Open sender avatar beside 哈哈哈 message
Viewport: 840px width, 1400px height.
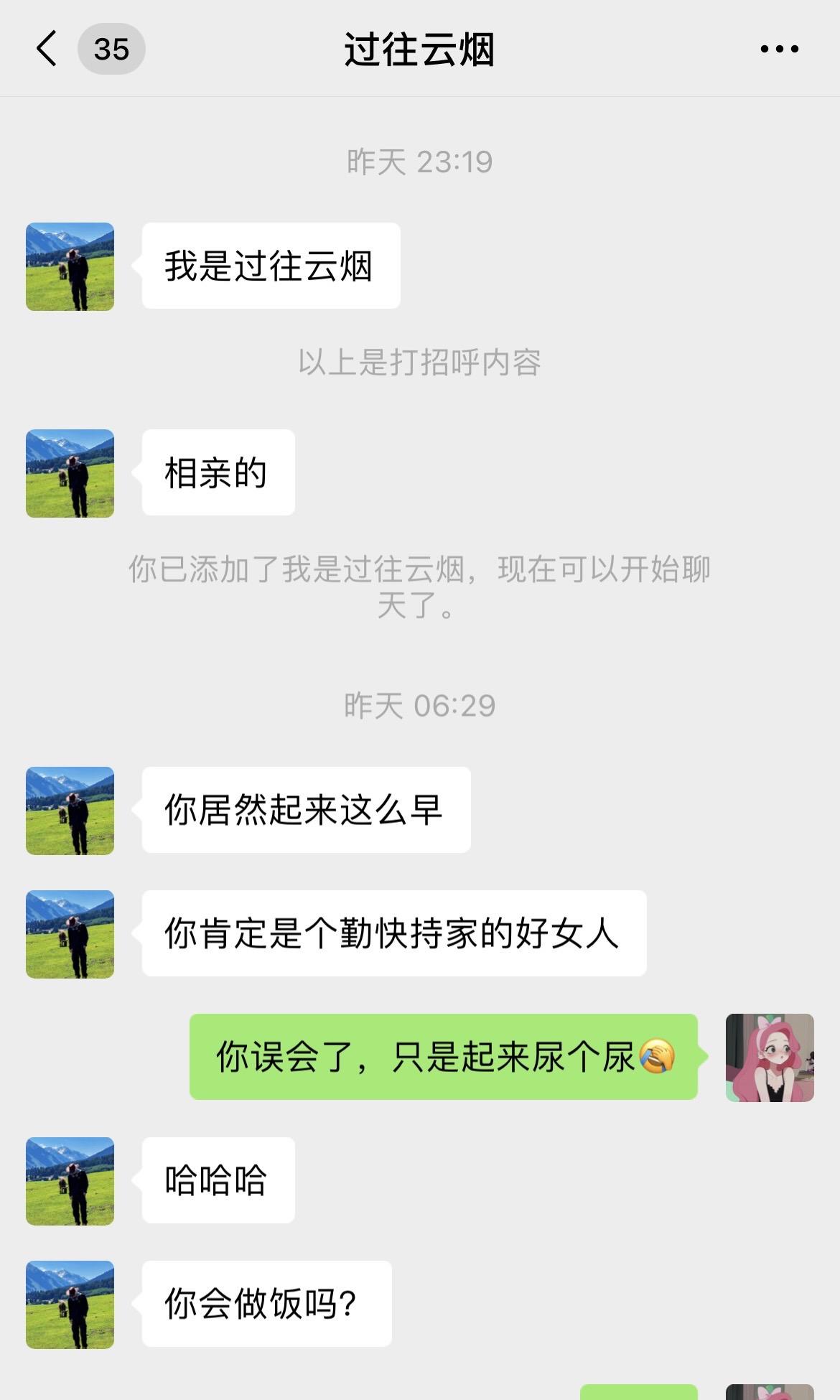pyautogui.click(x=69, y=1180)
